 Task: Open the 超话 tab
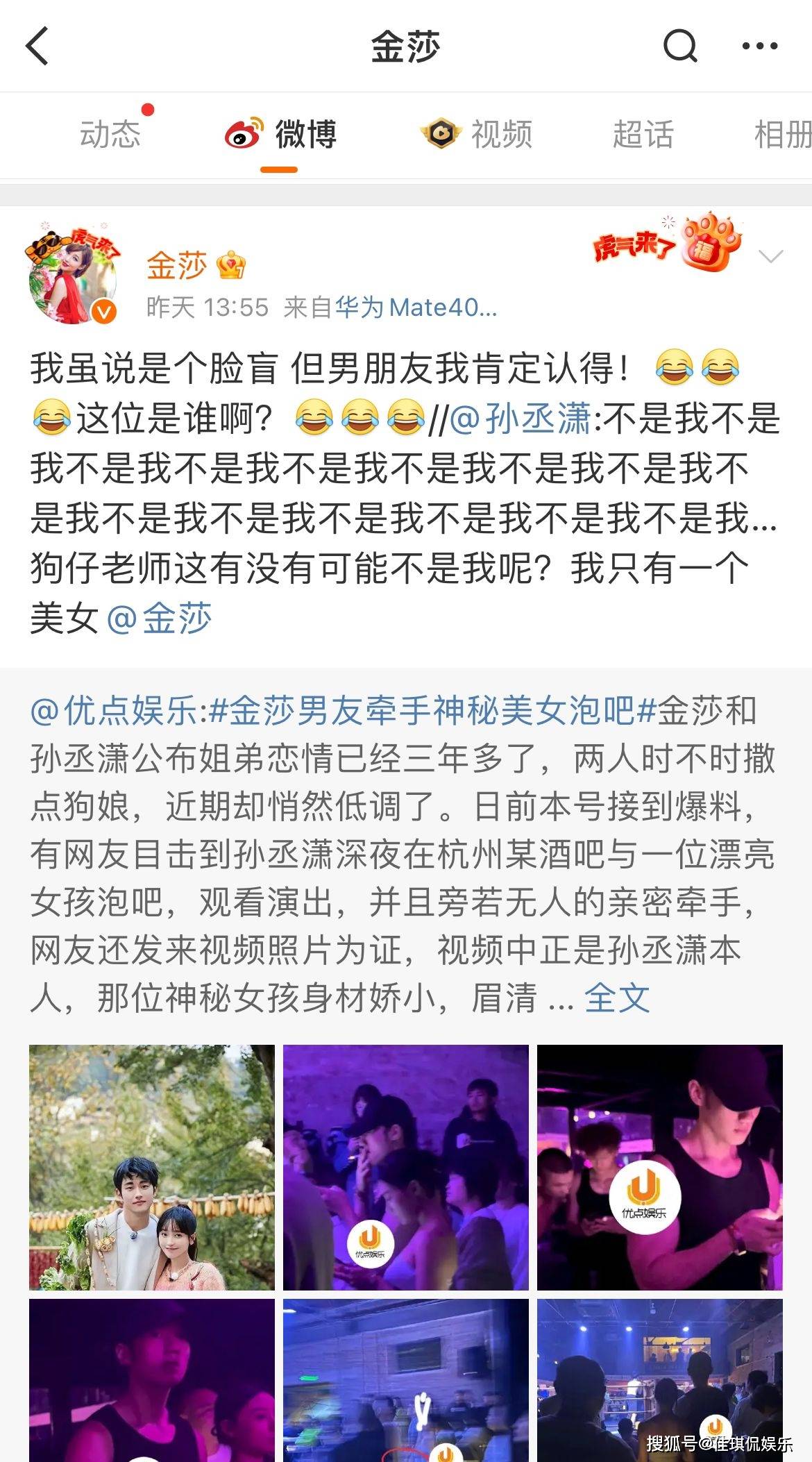(643, 134)
